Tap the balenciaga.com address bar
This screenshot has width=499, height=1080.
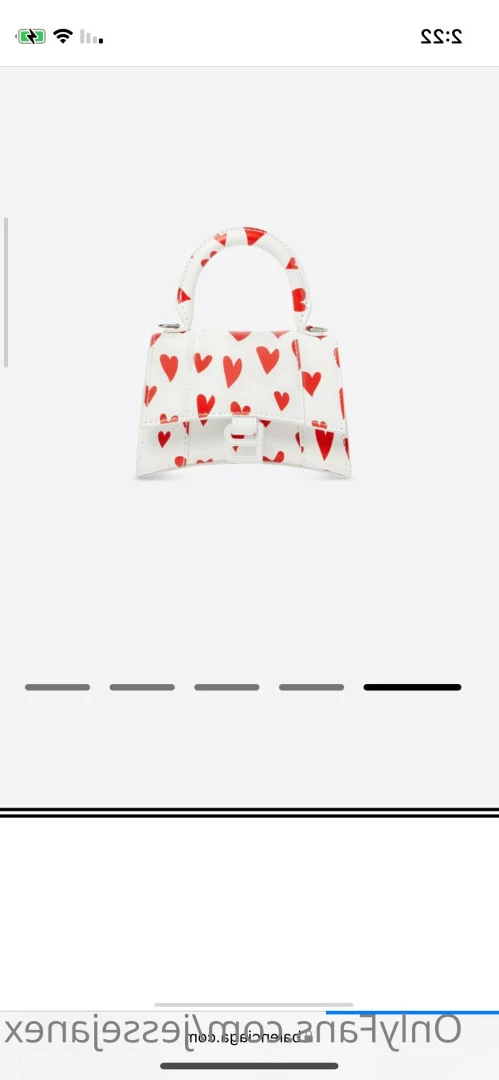250,1037
